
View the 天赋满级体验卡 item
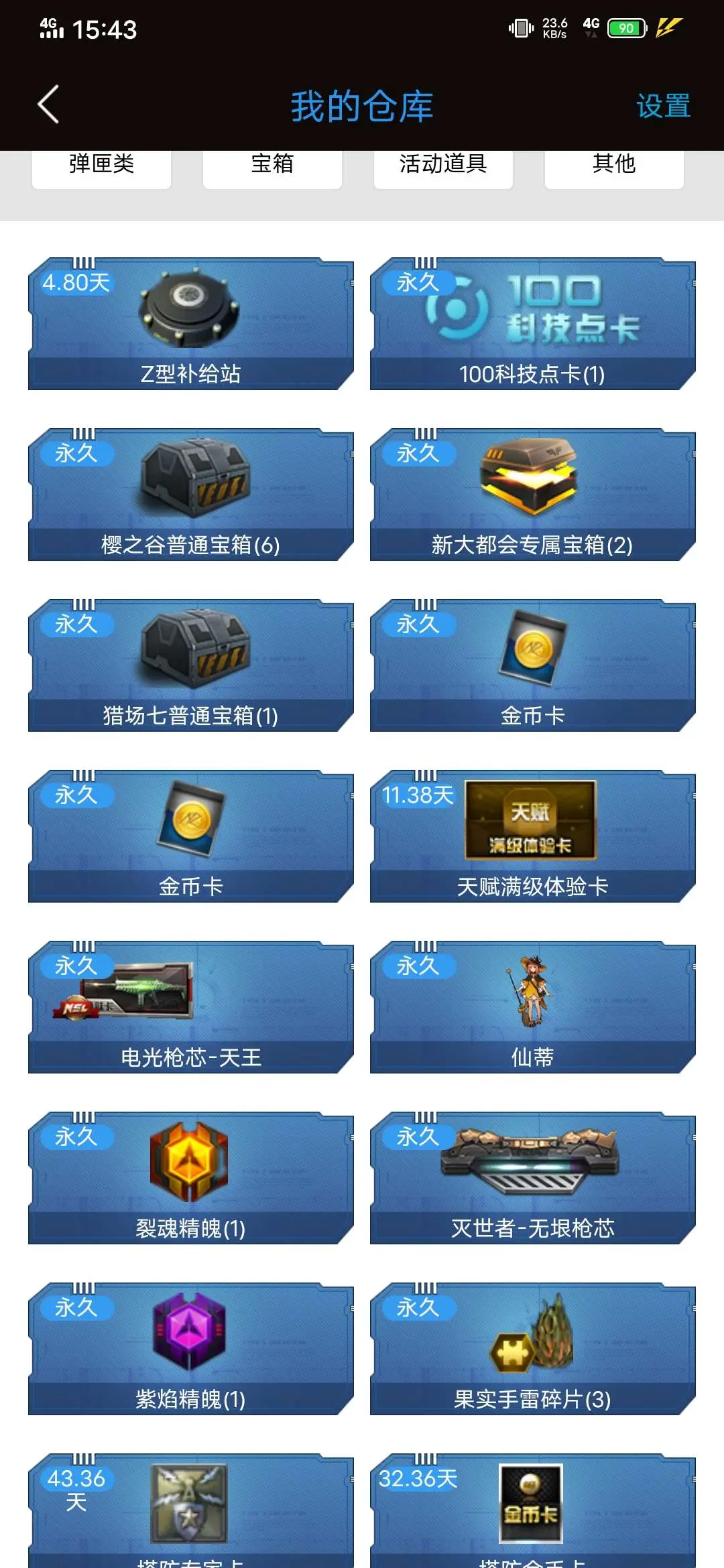coord(533,836)
